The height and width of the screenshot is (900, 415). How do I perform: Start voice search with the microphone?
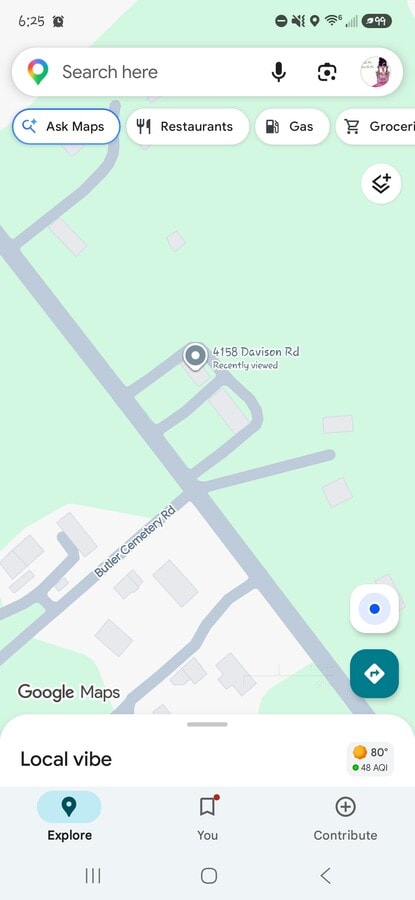point(278,72)
